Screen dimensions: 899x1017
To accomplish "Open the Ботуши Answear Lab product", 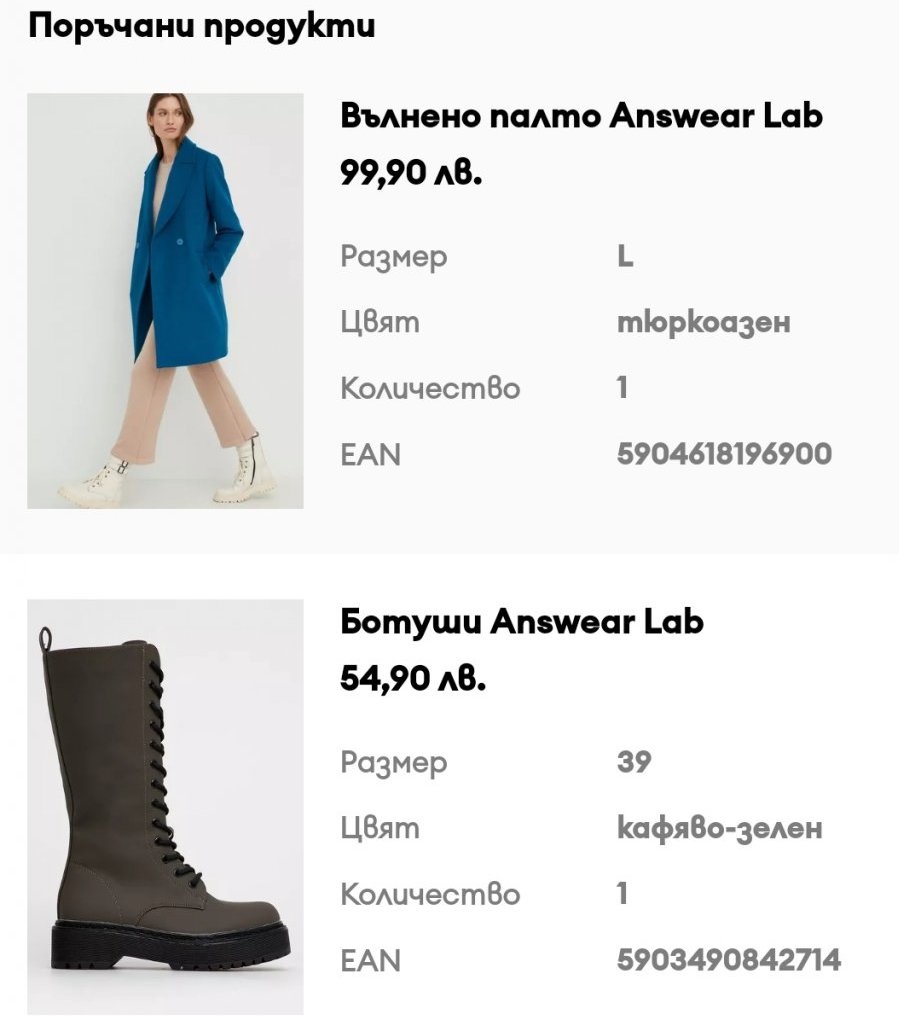I will click(x=522, y=622).
